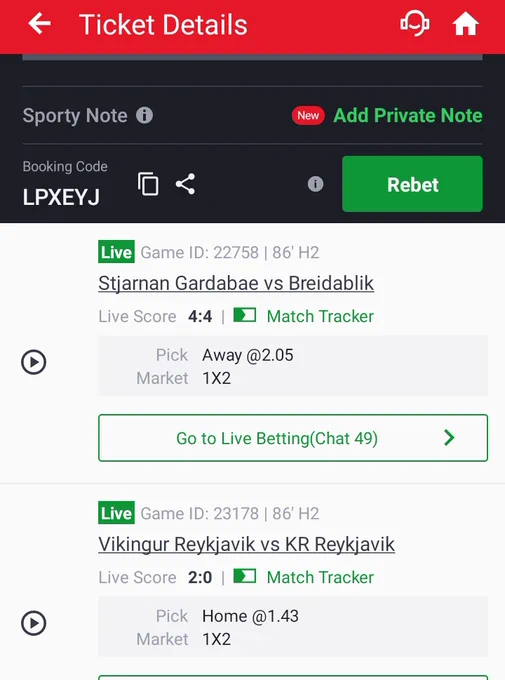Viewport: 505px width, 680px height.
Task: Add a private note
Action: click(x=407, y=115)
